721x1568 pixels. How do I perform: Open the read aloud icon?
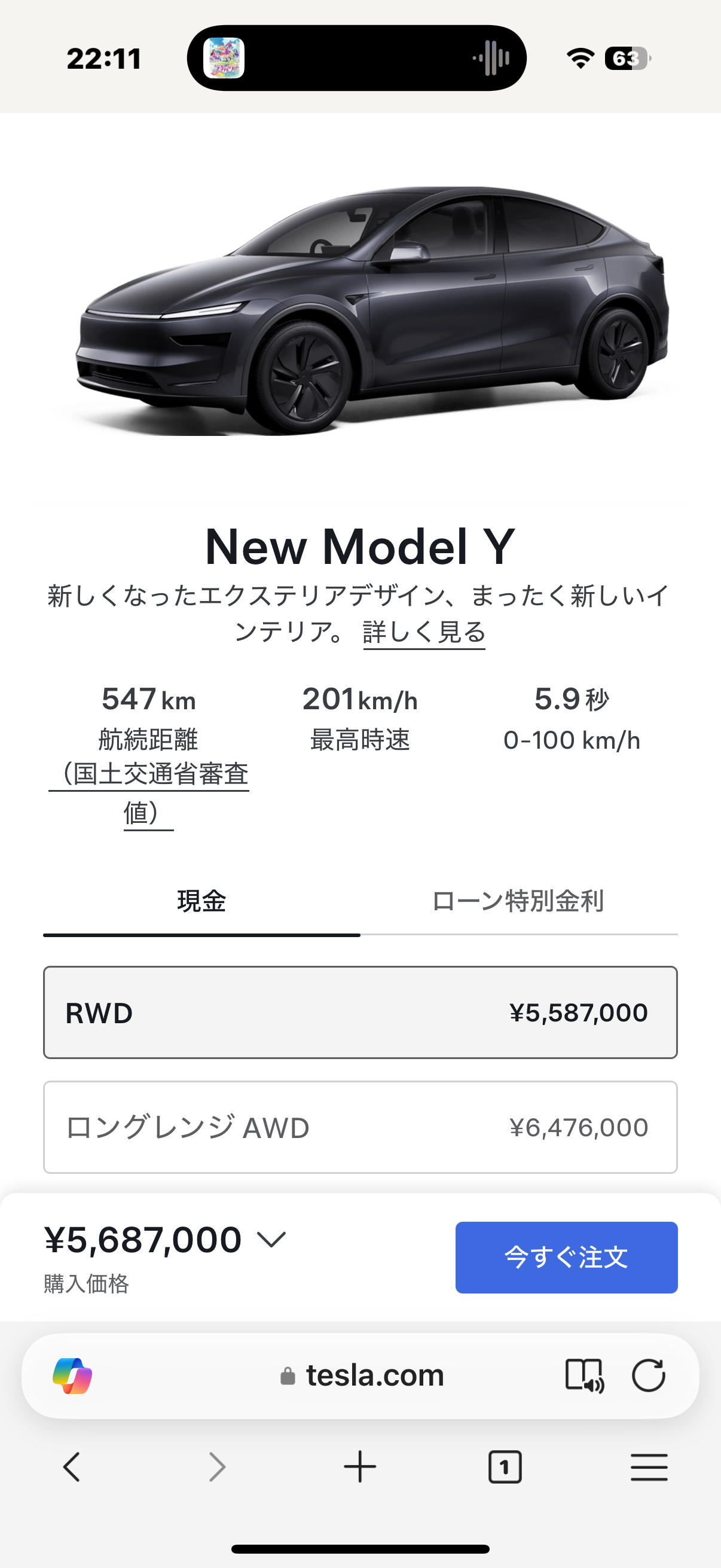click(584, 1375)
